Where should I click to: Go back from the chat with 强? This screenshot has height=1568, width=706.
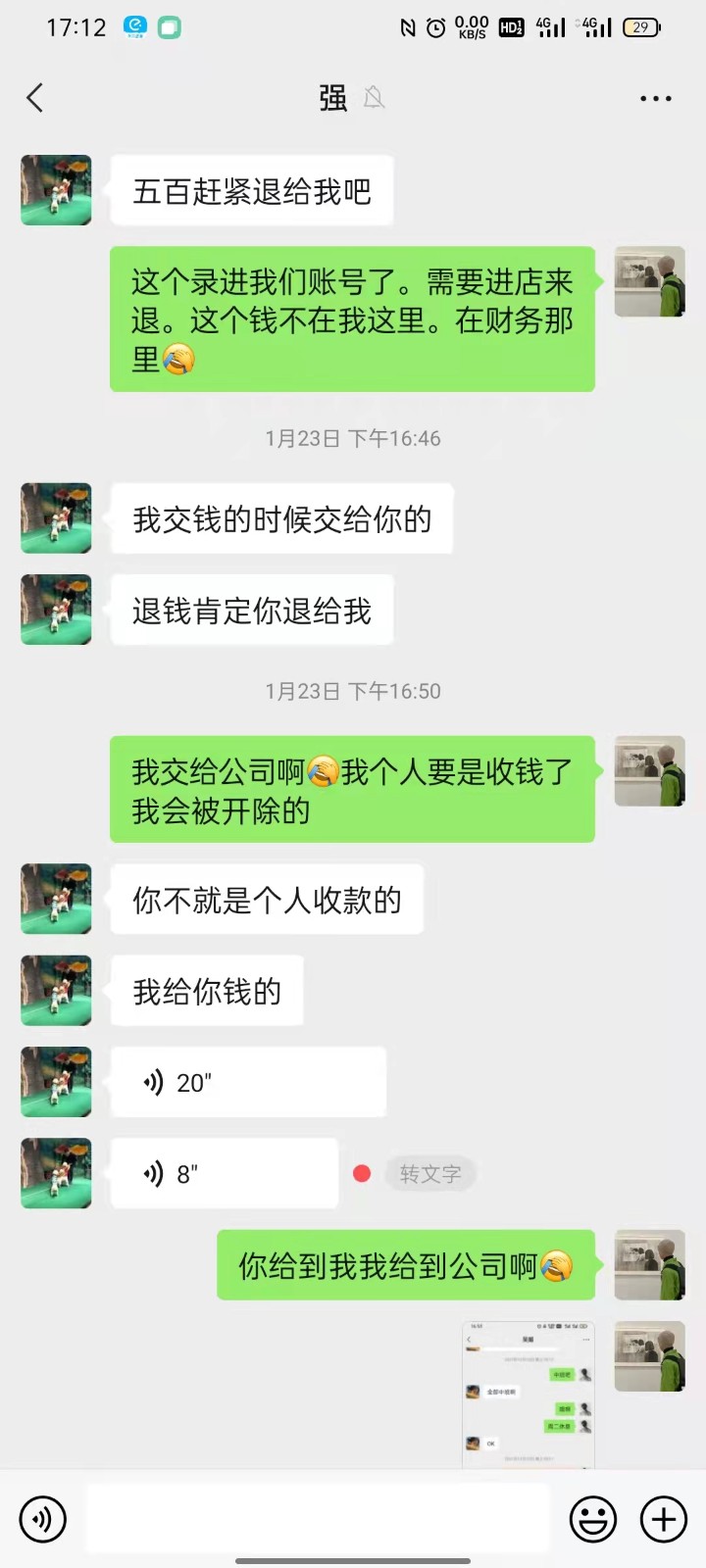click(x=35, y=98)
